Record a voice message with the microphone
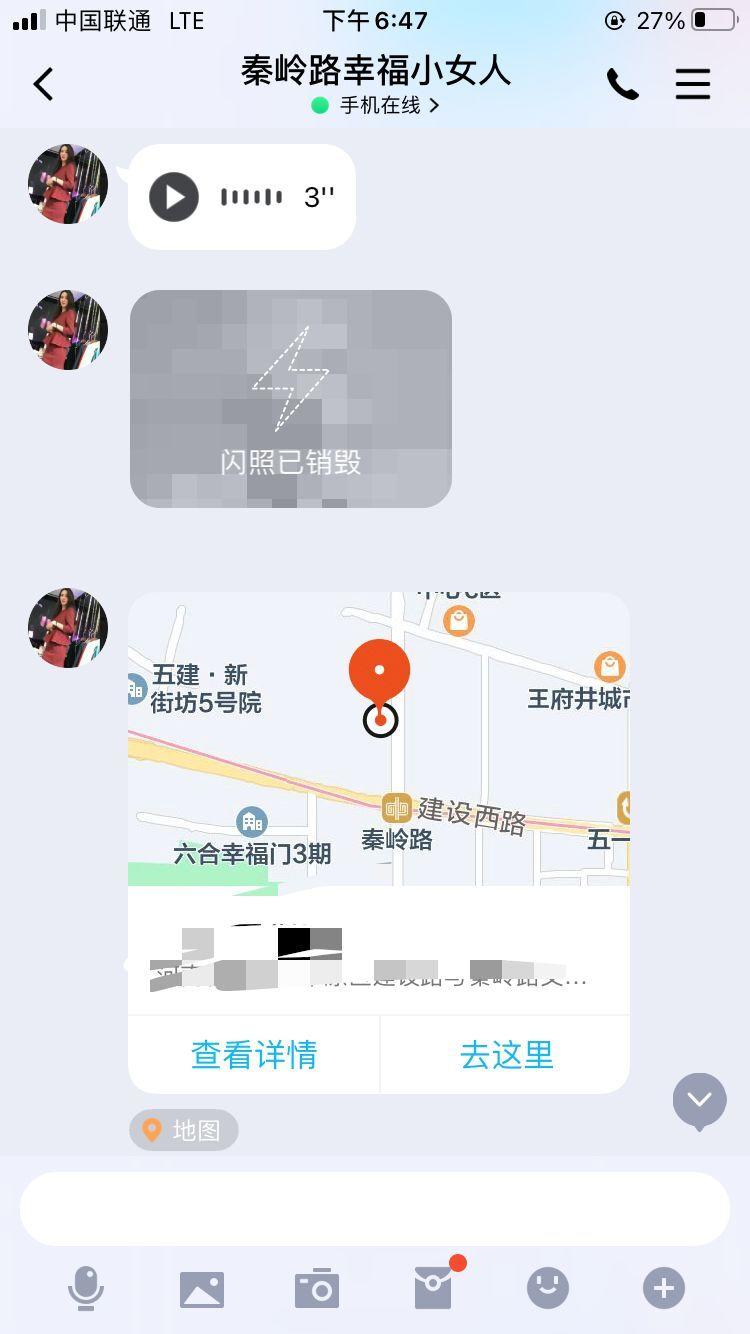 coord(86,1288)
